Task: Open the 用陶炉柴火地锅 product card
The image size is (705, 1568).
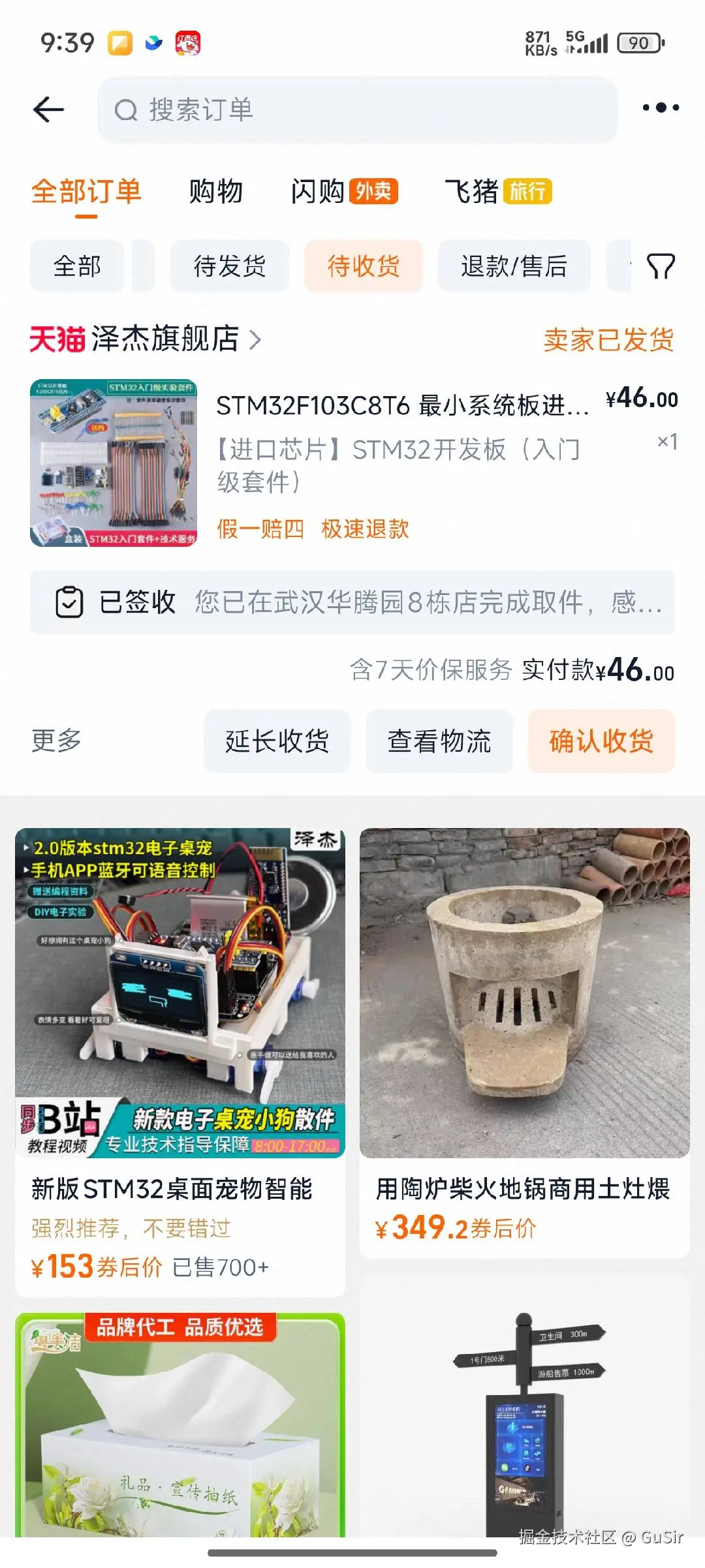Action: point(524,1041)
